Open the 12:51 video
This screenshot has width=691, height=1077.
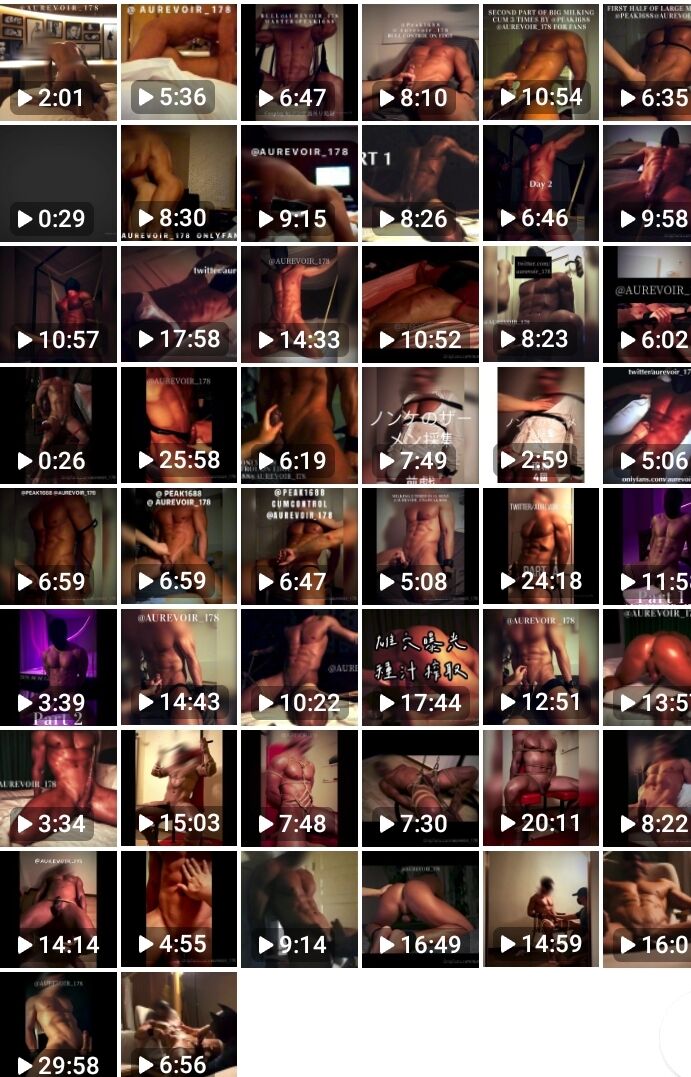coord(541,667)
